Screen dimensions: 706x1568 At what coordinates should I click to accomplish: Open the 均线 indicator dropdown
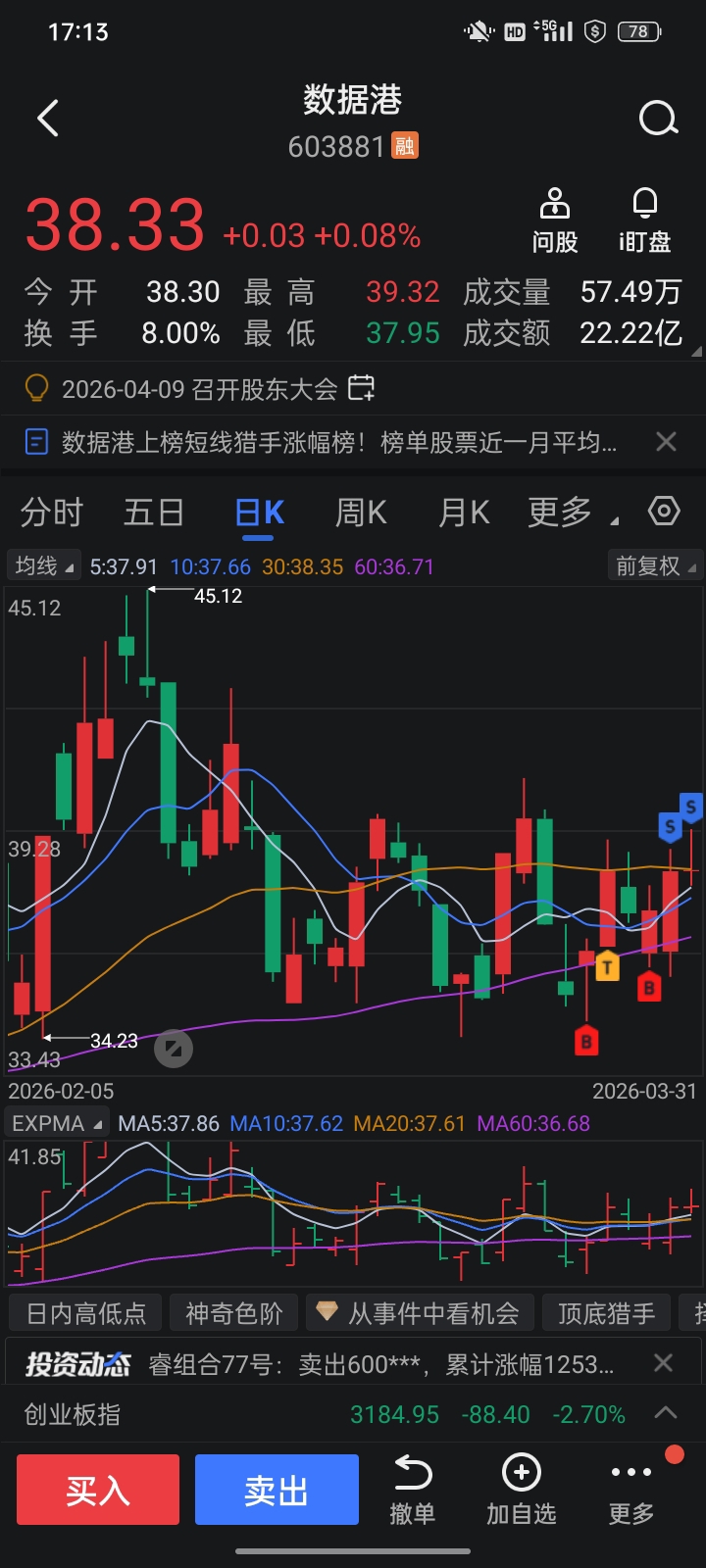(44, 566)
